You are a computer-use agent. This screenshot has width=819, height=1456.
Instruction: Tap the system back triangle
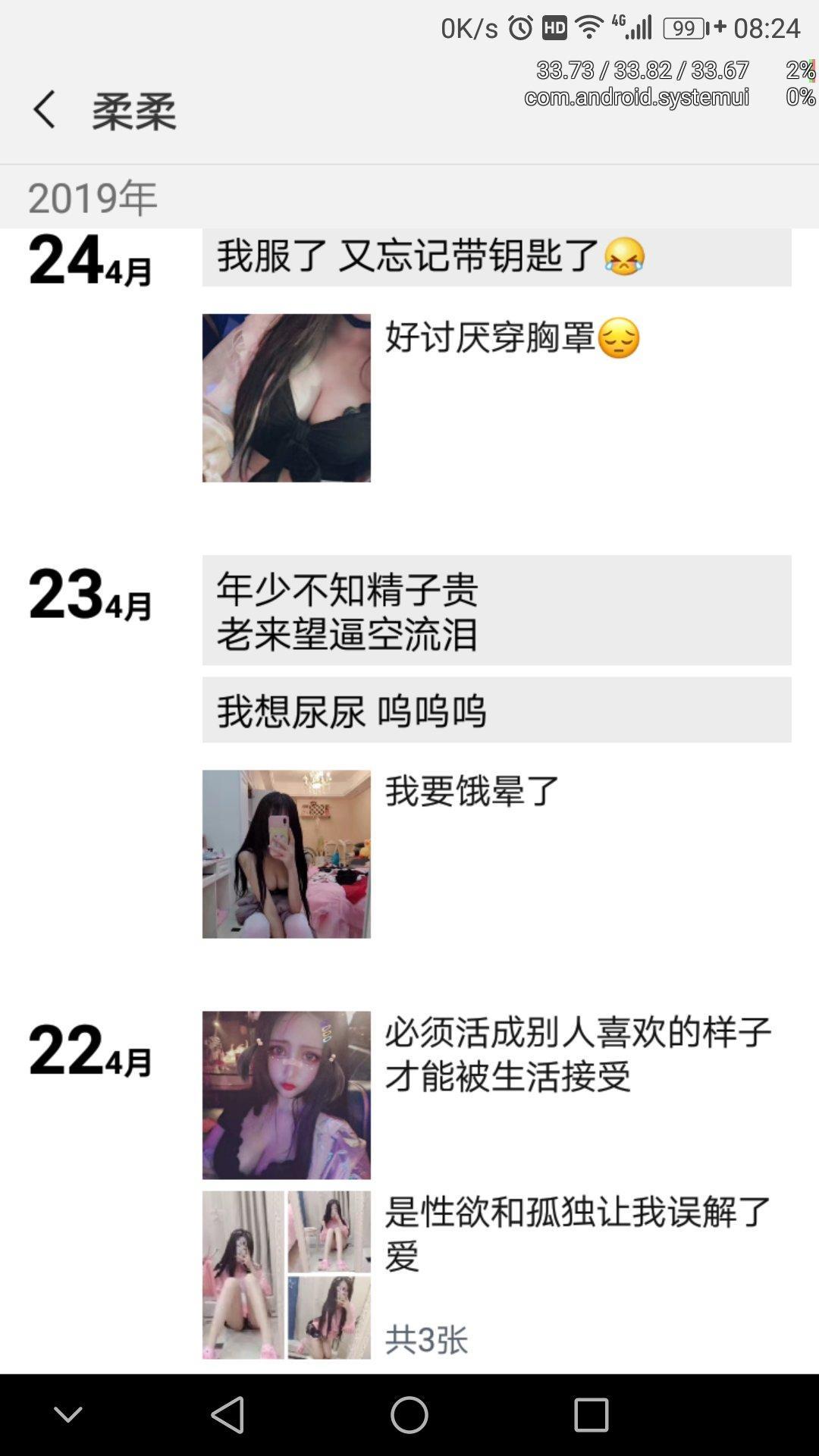227,1415
